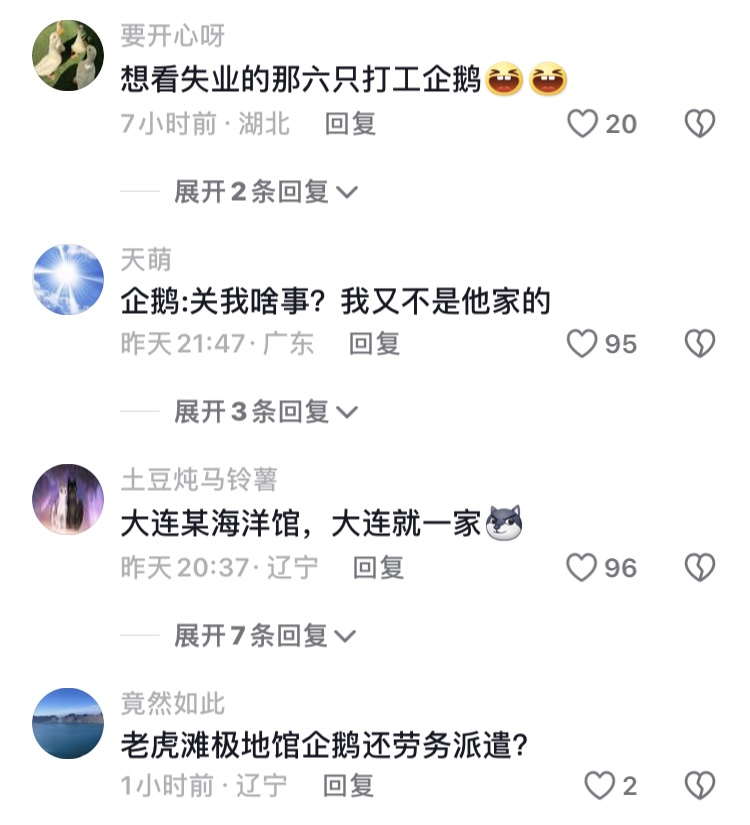Expand 3 replies under 天萌's comment
This screenshot has width=750, height=825.
coord(265,411)
